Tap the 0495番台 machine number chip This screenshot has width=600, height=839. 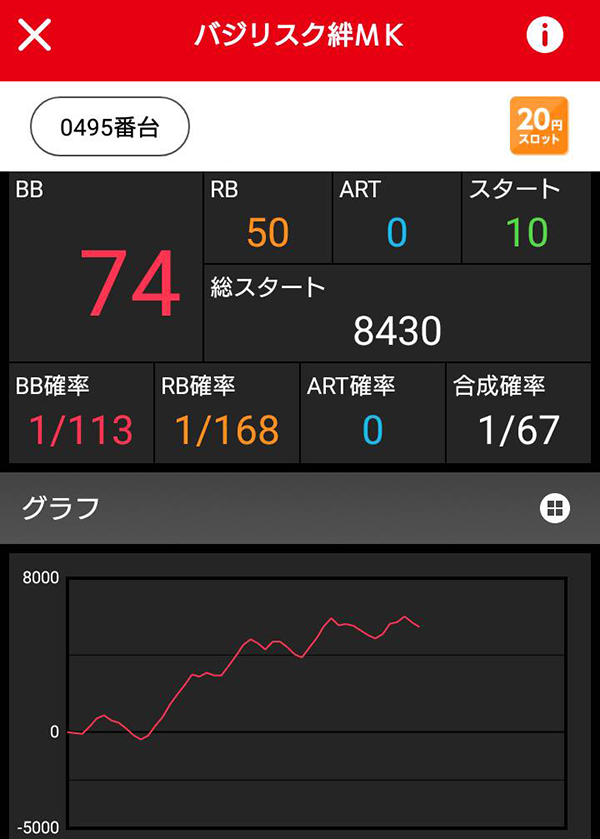coord(110,127)
